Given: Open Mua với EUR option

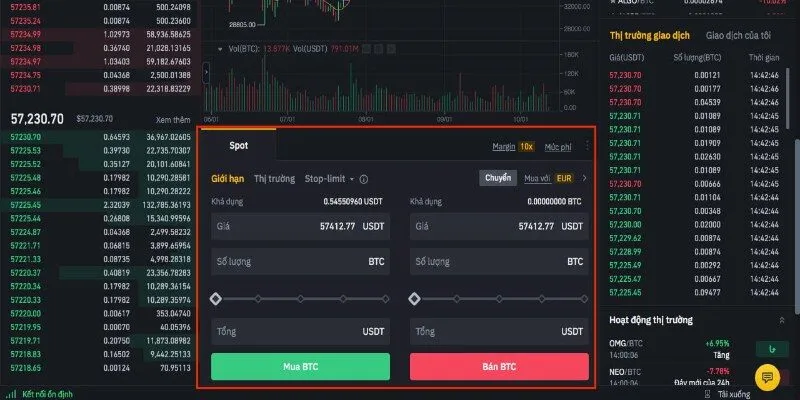Looking at the screenshot, I should [549, 179].
